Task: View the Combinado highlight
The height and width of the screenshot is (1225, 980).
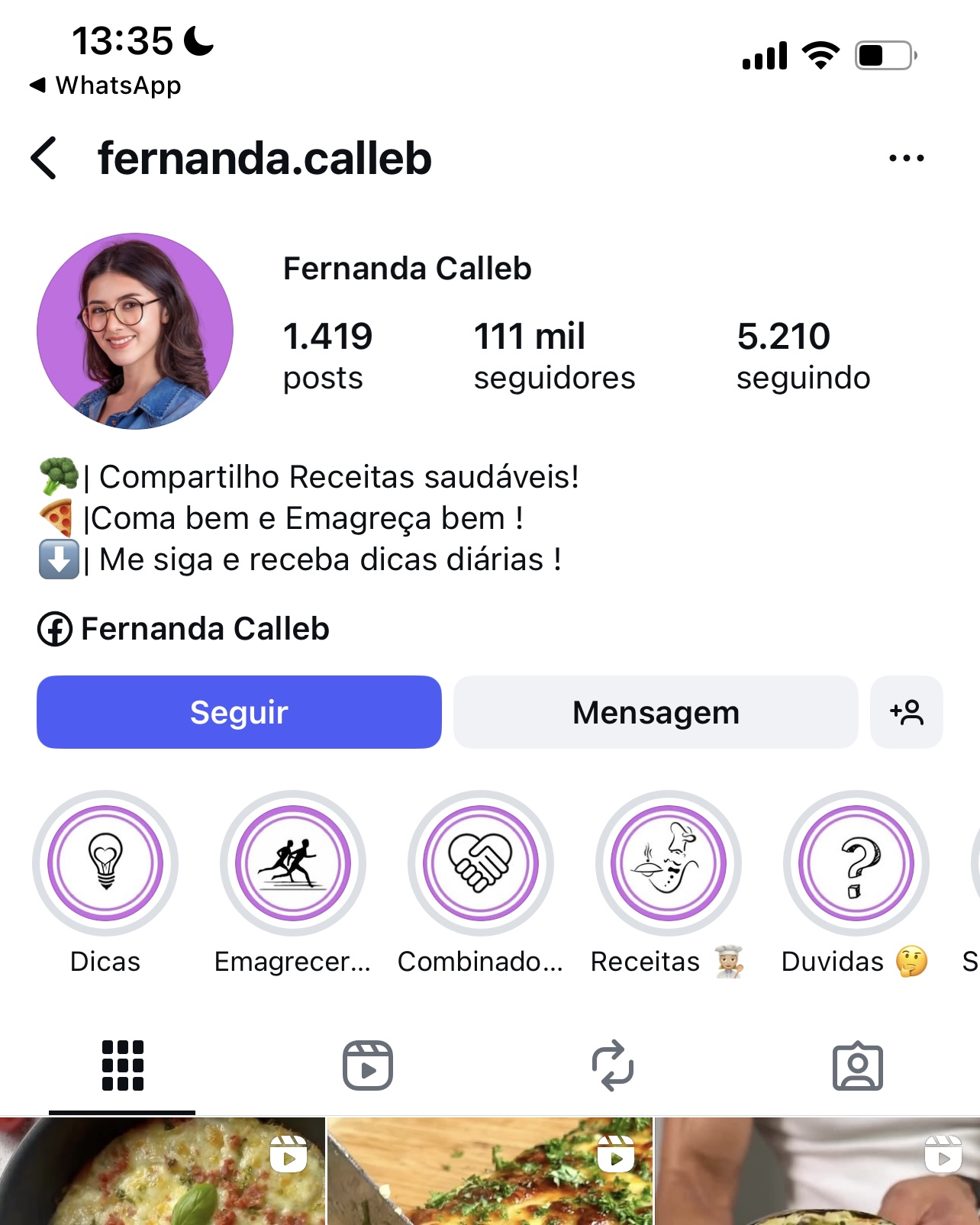Action: 481,863
